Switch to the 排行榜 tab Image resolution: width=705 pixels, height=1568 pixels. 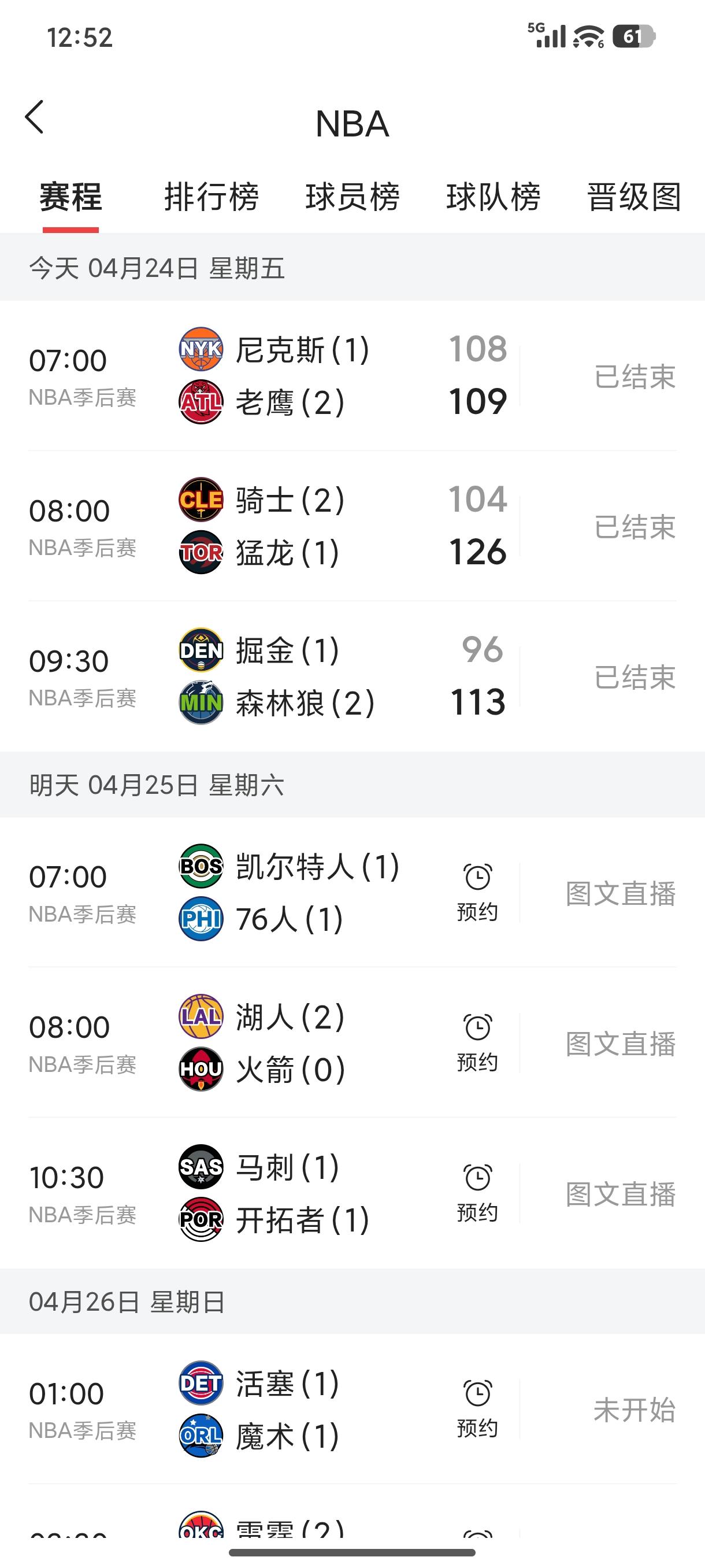tap(212, 196)
